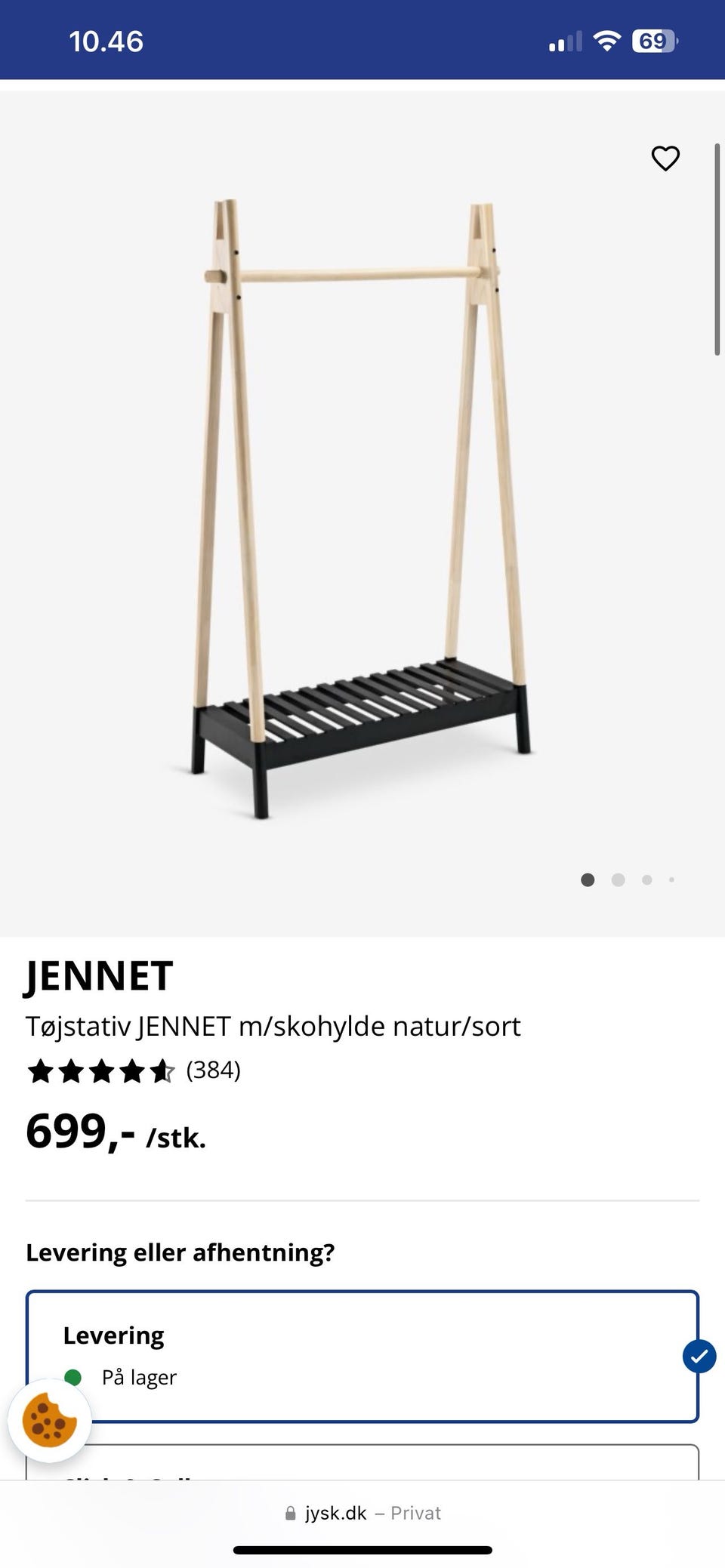The height and width of the screenshot is (1568, 725).
Task: Open the JENNET clothes rack product image
Action: click(x=361, y=506)
